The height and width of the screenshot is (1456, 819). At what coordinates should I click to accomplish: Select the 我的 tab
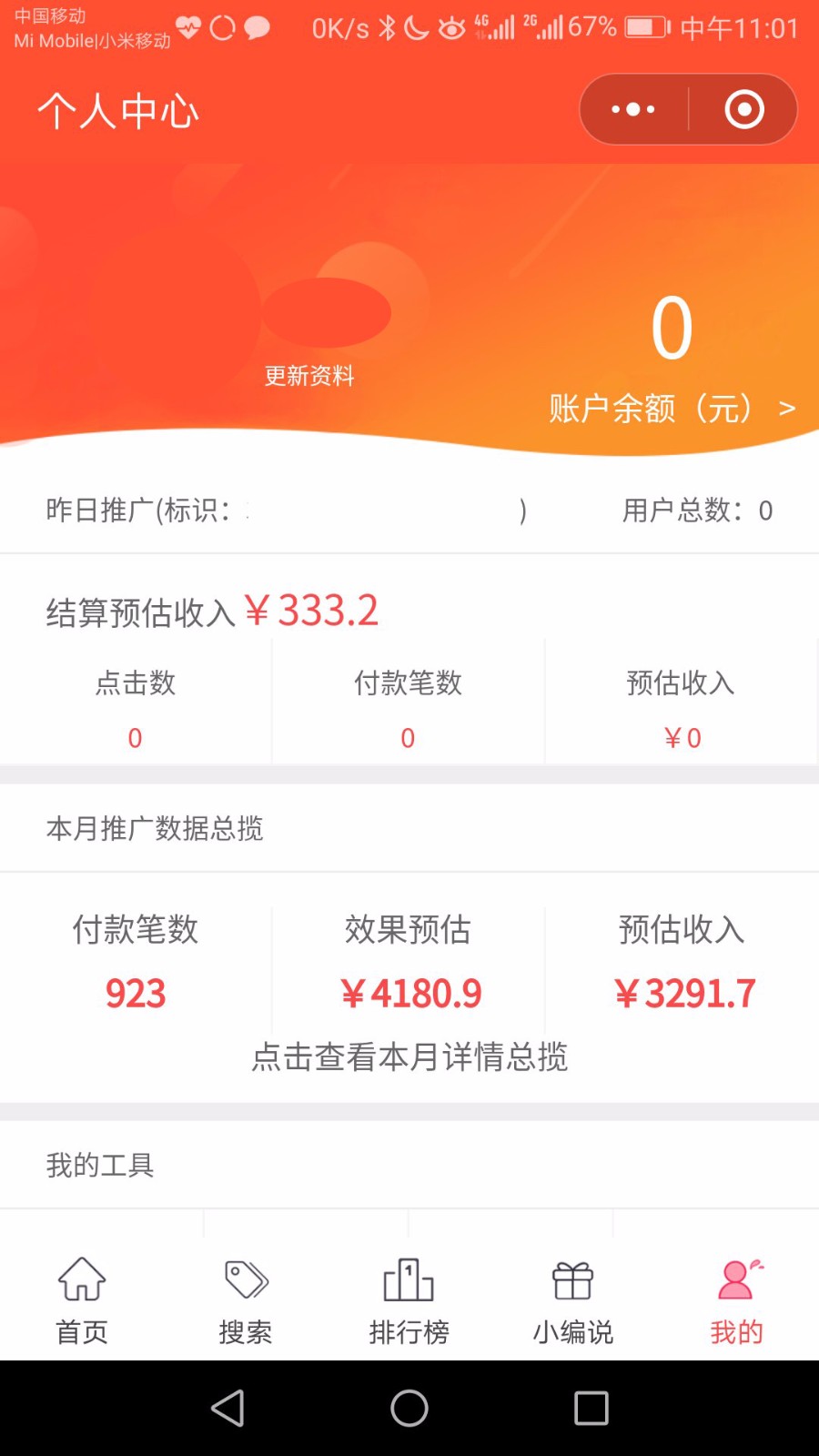click(x=737, y=1301)
